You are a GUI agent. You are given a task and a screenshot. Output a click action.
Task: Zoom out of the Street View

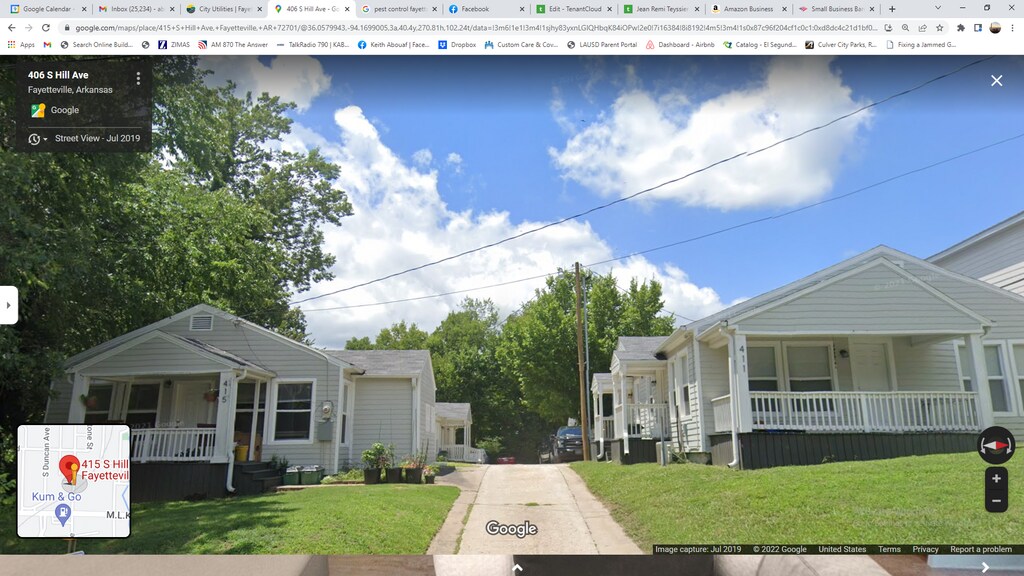[996, 501]
